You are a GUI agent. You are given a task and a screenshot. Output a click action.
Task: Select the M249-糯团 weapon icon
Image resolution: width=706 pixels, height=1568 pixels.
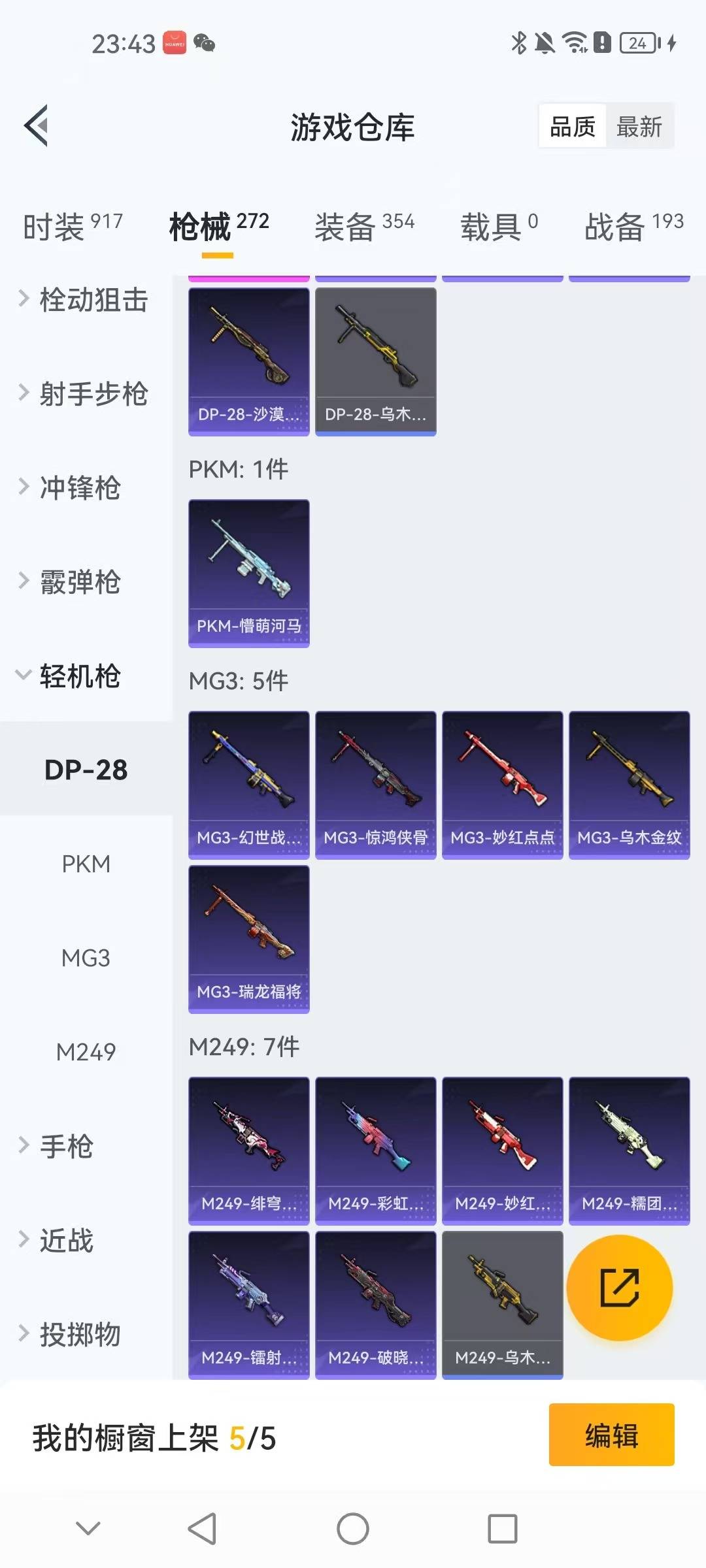tap(628, 1149)
